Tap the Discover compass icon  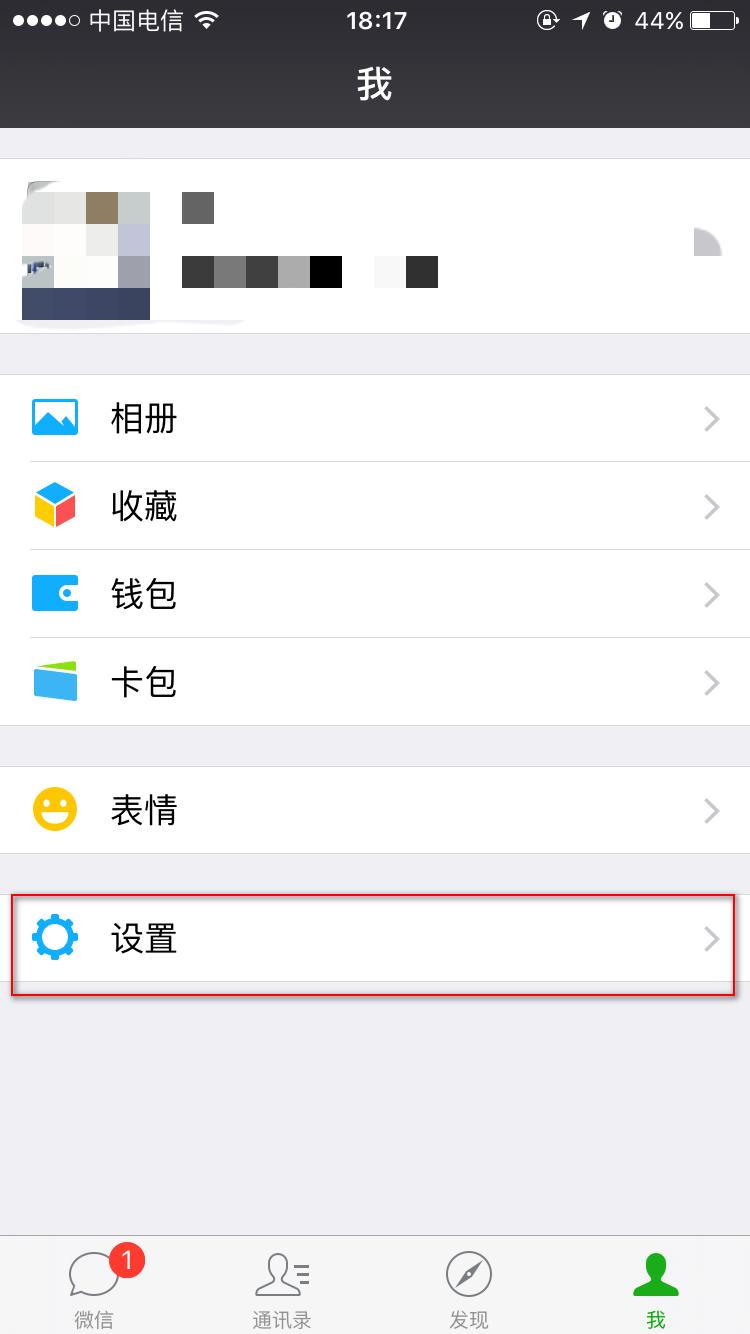[468, 1275]
